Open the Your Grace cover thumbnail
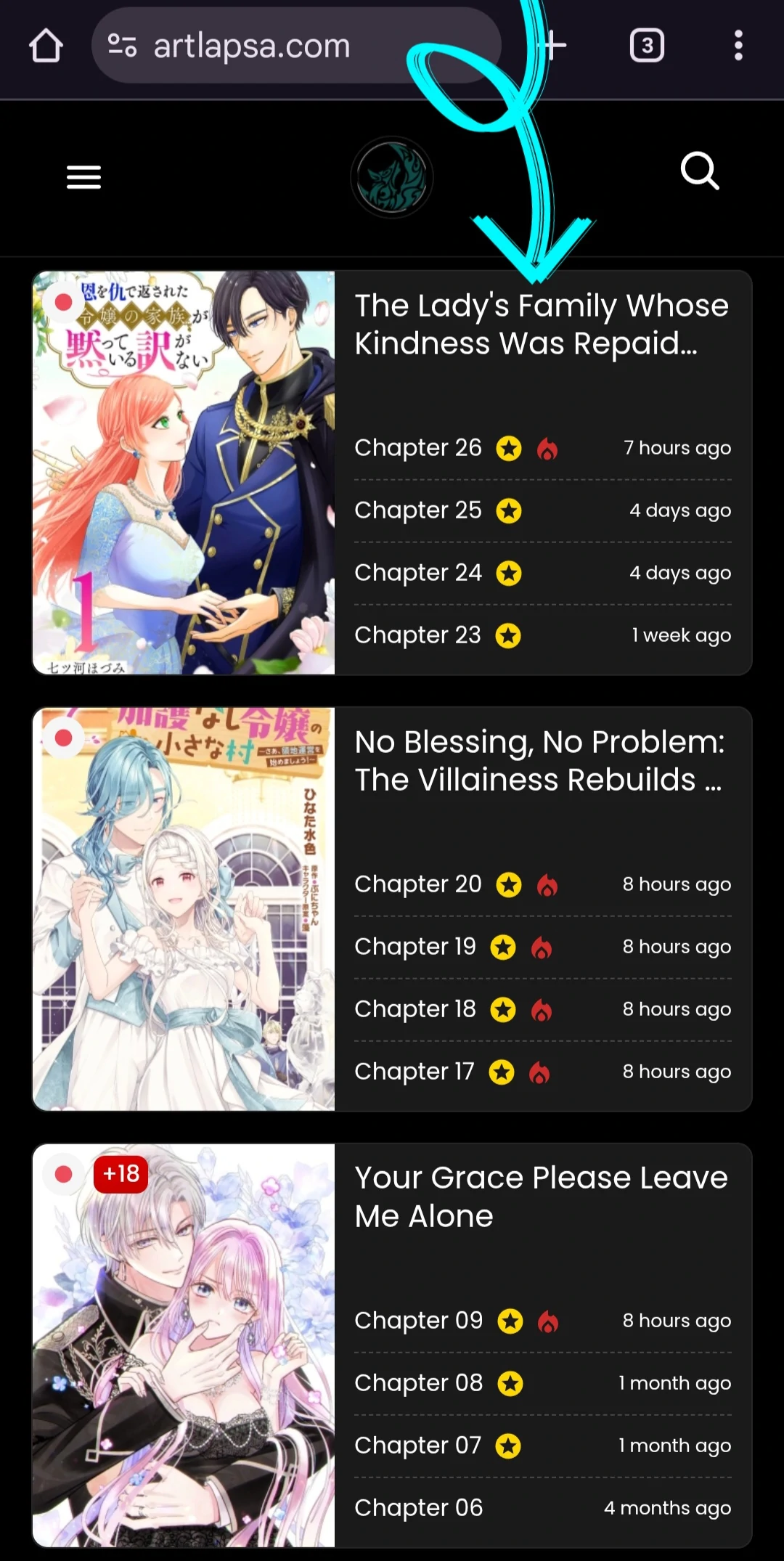Image resolution: width=784 pixels, height=1561 pixels. point(184,1345)
